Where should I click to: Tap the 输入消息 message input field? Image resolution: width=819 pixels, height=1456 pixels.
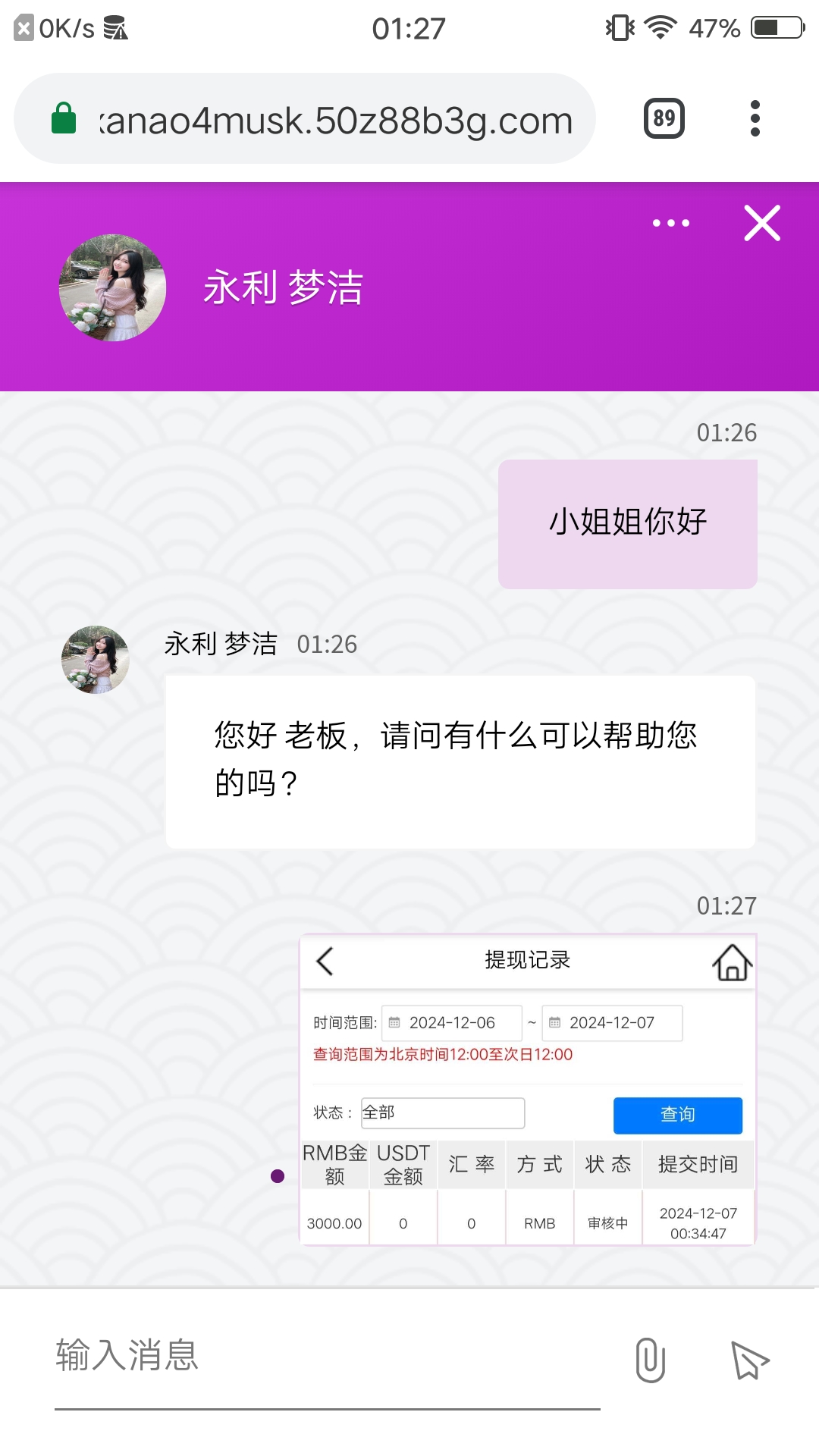[326, 1356]
